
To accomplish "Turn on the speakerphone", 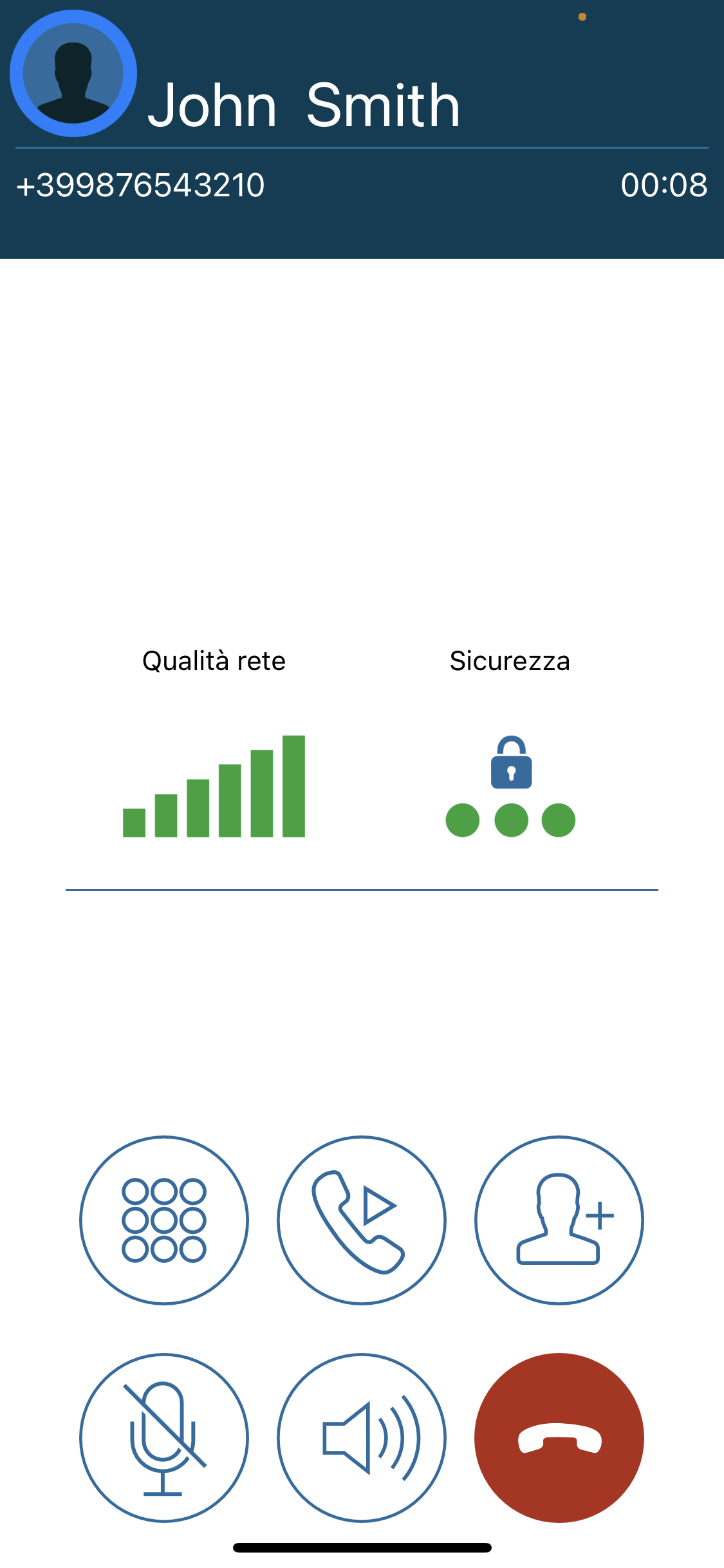I will pos(362,1437).
